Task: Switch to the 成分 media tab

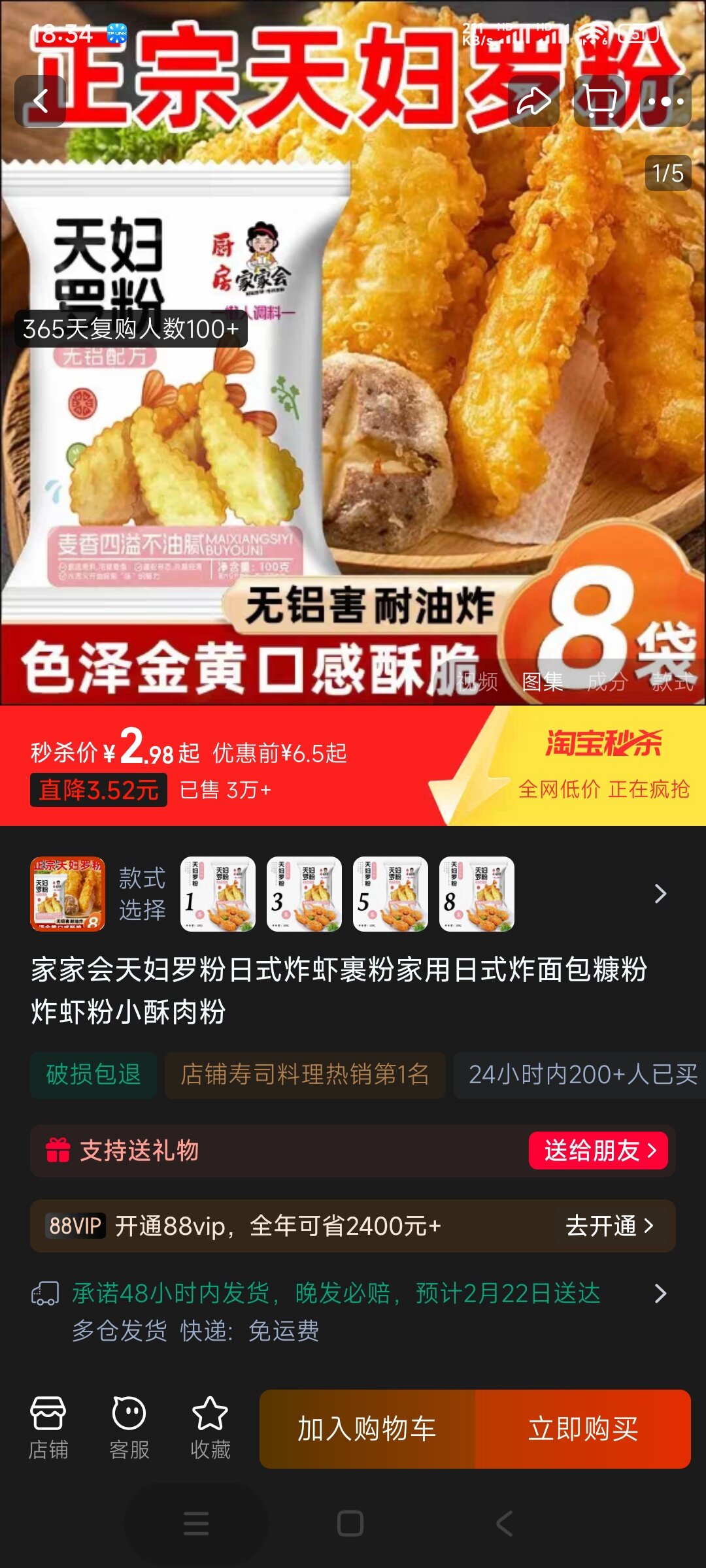Action: pyautogui.click(x=607, y=681)
